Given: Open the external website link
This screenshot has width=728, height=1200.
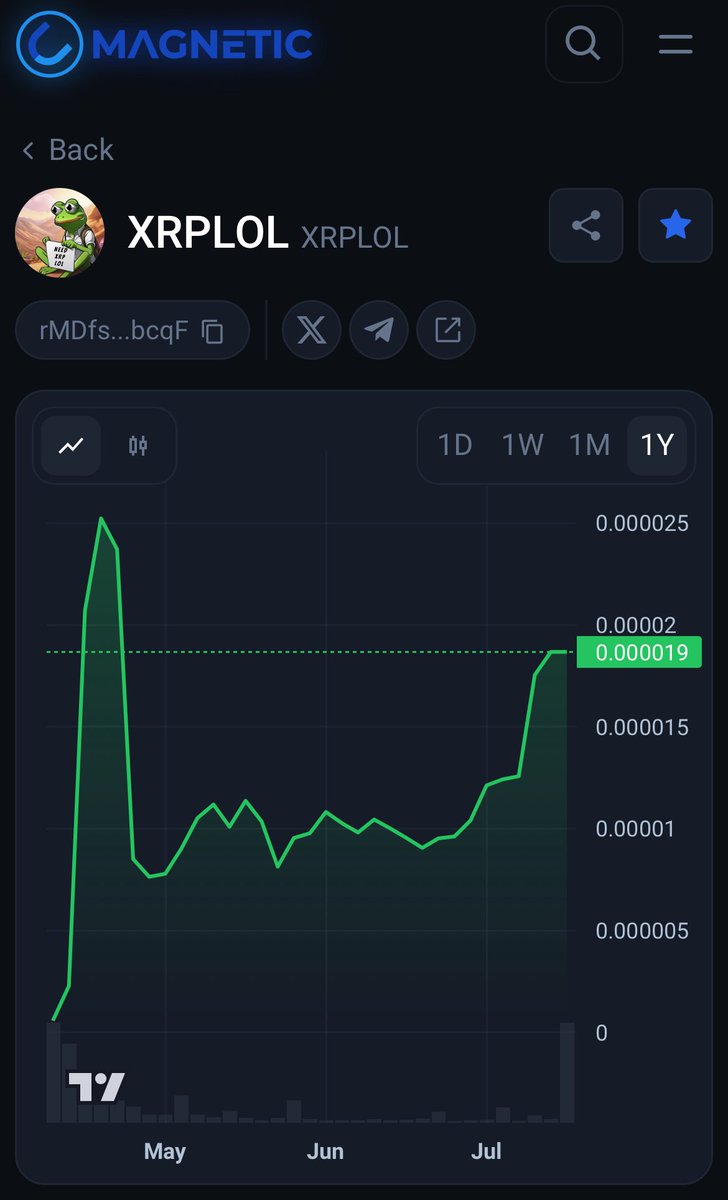Looking at the screenshot, I should (x=446, y=330).
